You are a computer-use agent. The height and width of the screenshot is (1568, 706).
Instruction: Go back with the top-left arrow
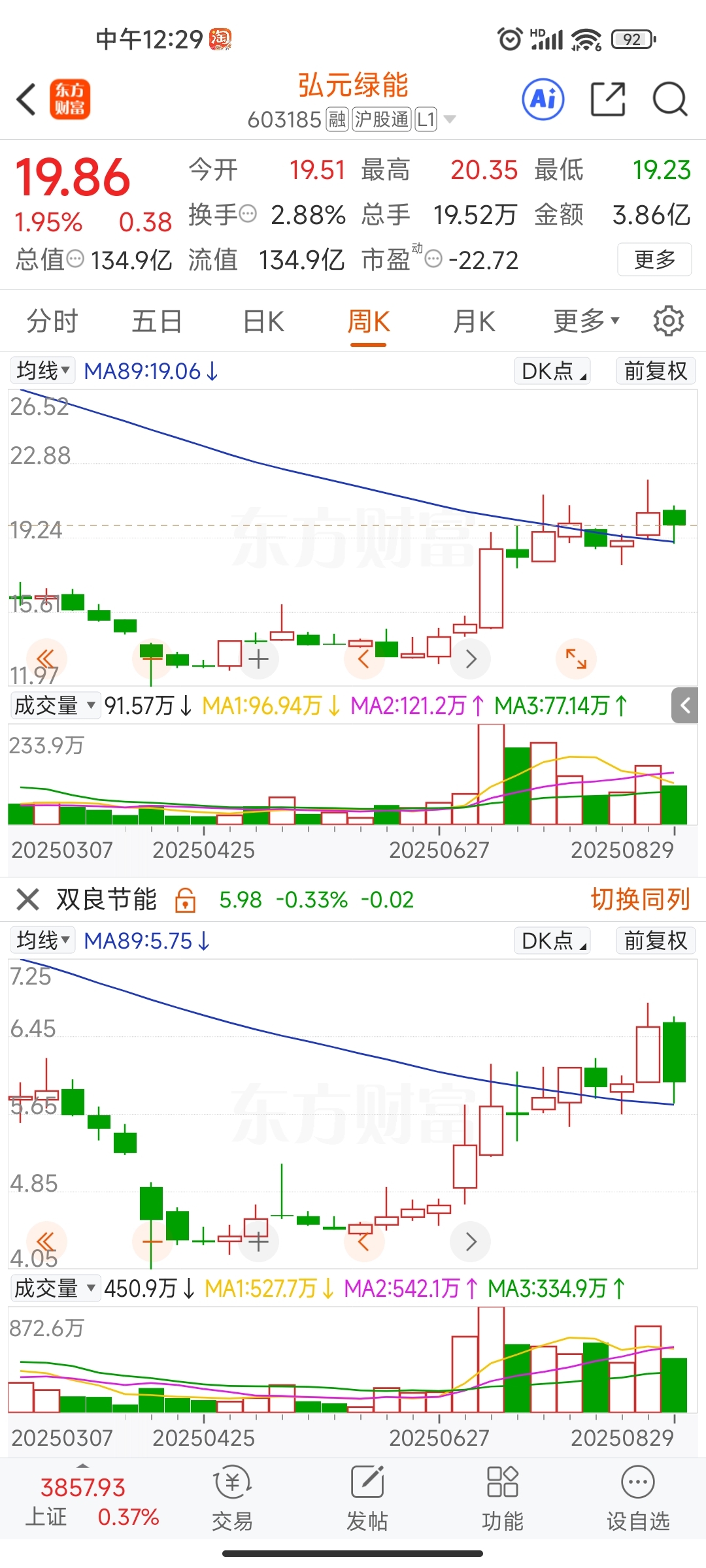26,100
